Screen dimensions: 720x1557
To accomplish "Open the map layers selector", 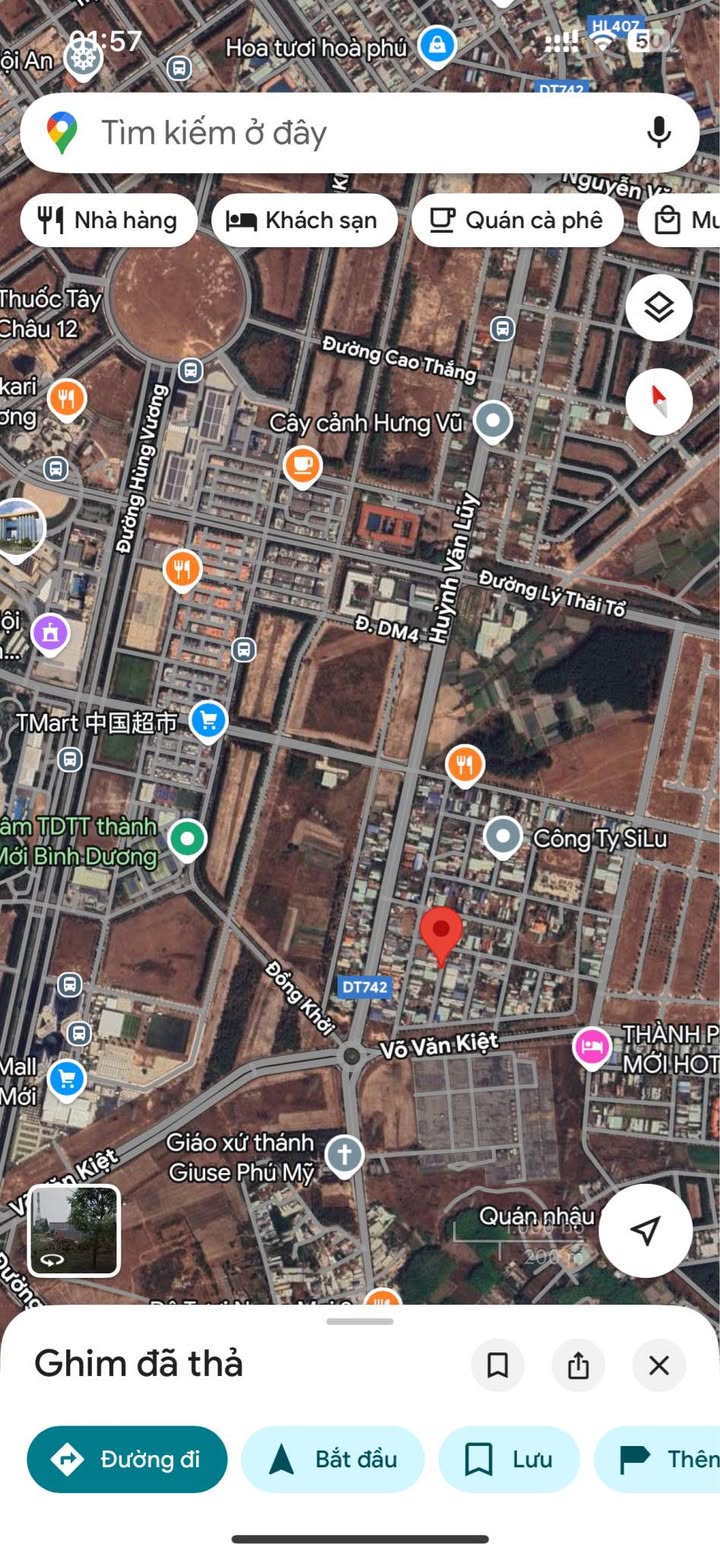I will (659, 307).
